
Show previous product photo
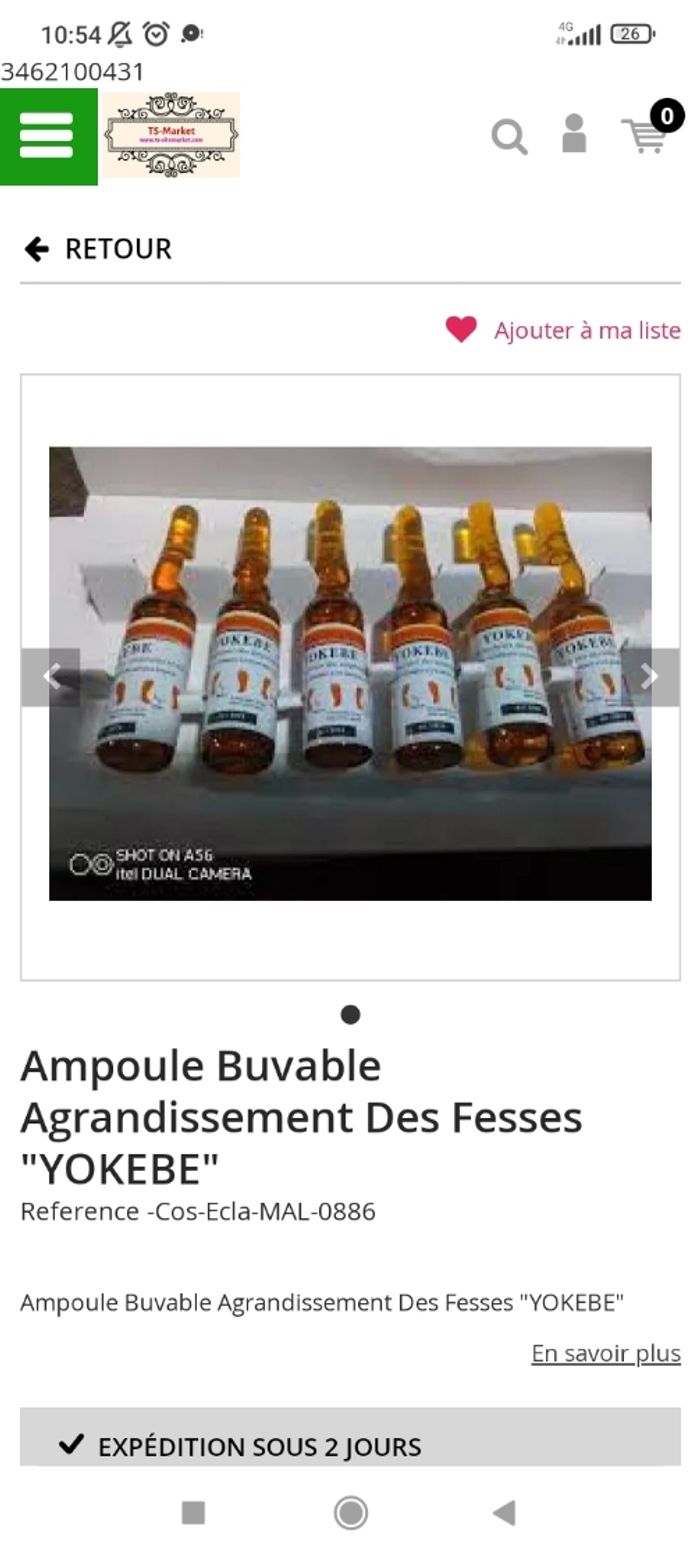(x=51, y=677)
